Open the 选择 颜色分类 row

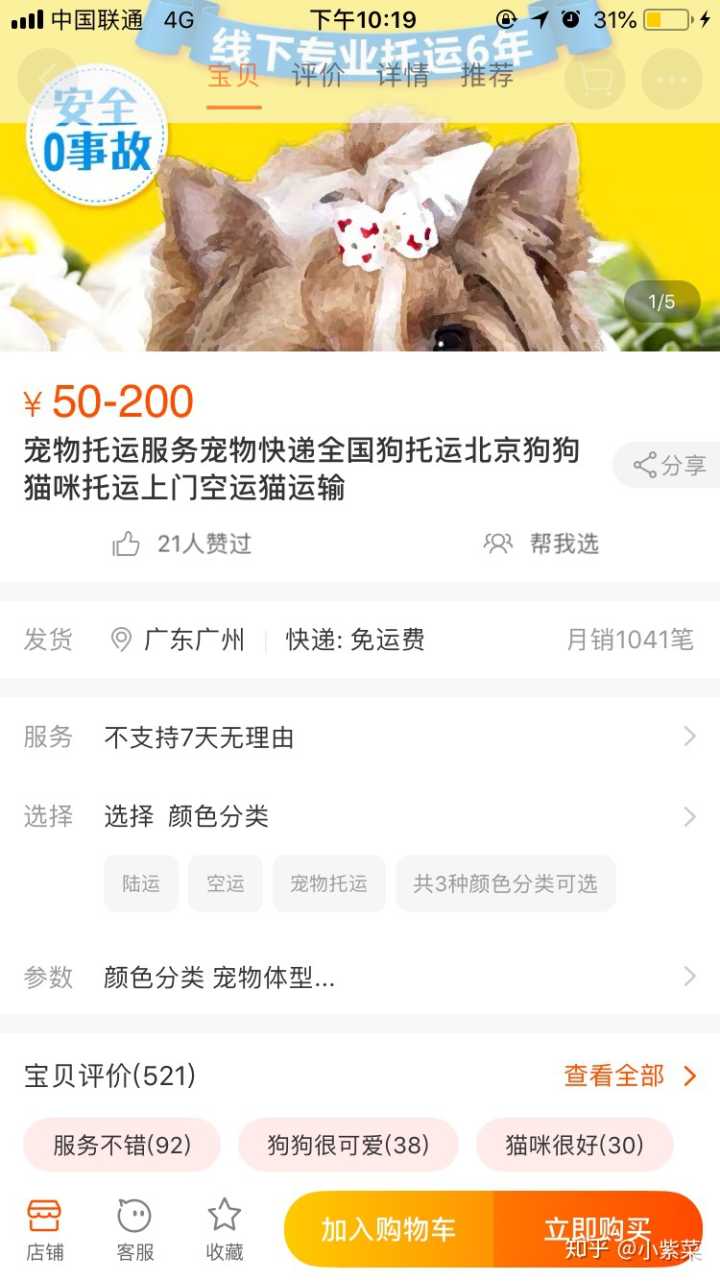click(360, 816)
